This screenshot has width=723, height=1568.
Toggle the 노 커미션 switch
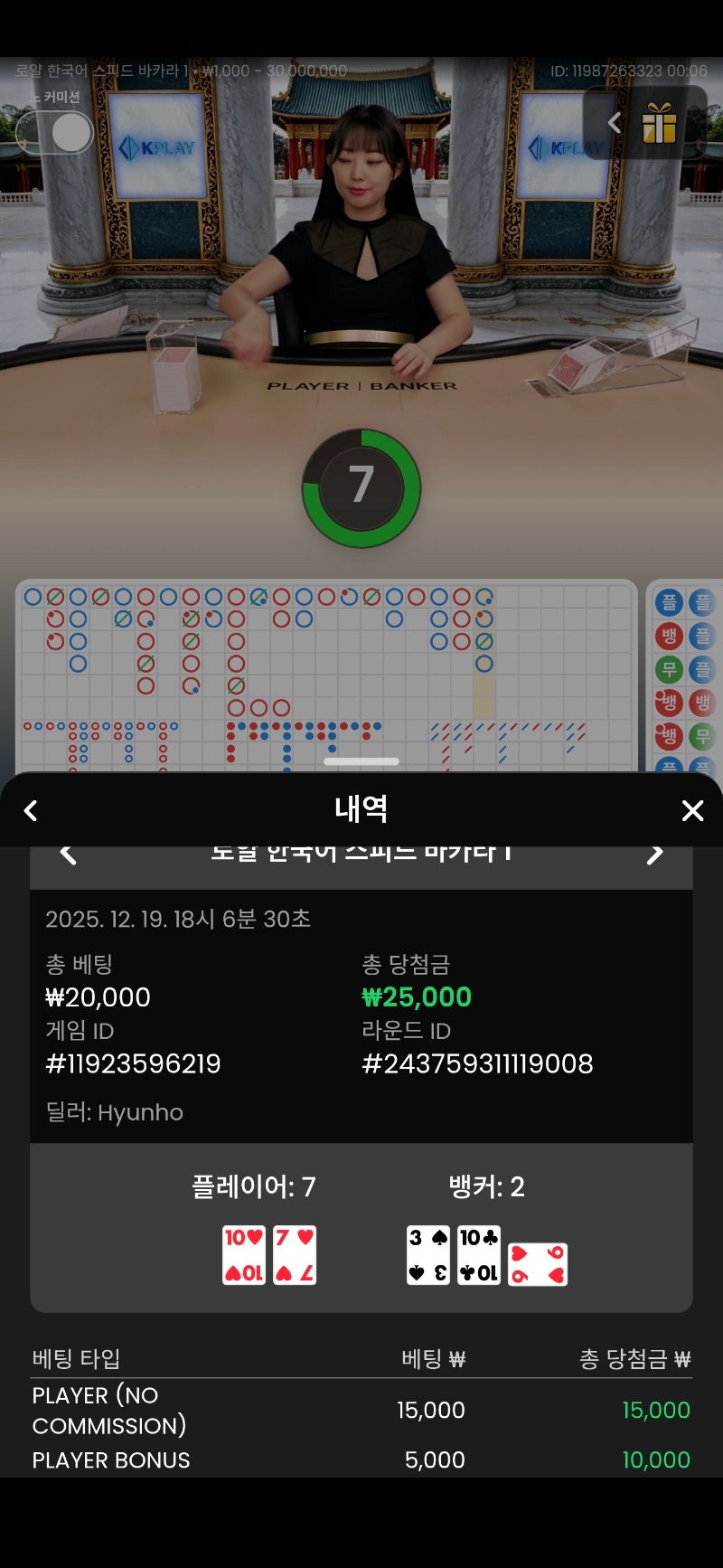click(55, 134)
